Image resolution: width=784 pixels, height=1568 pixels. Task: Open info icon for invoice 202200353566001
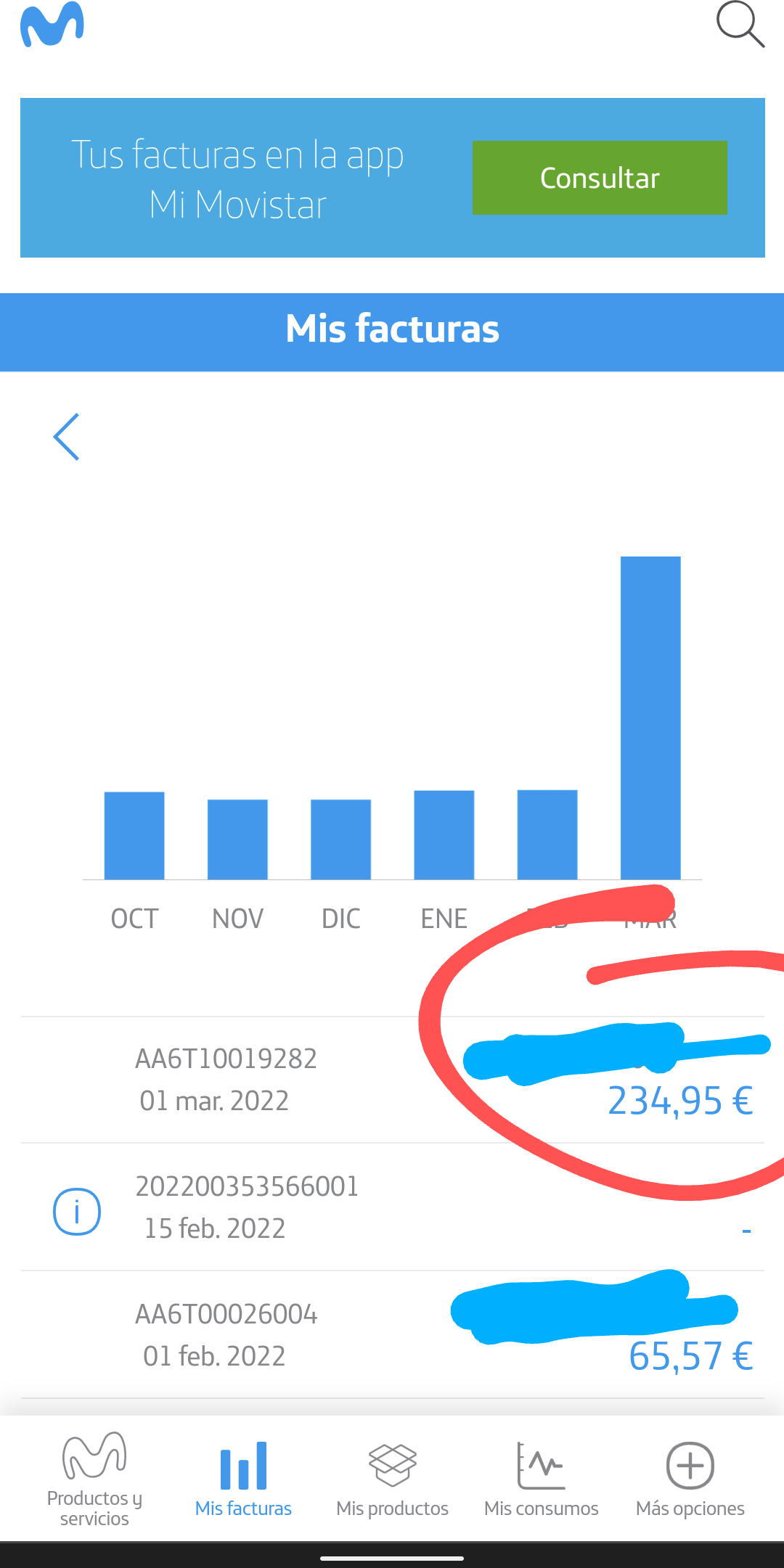click(77, 1210)
